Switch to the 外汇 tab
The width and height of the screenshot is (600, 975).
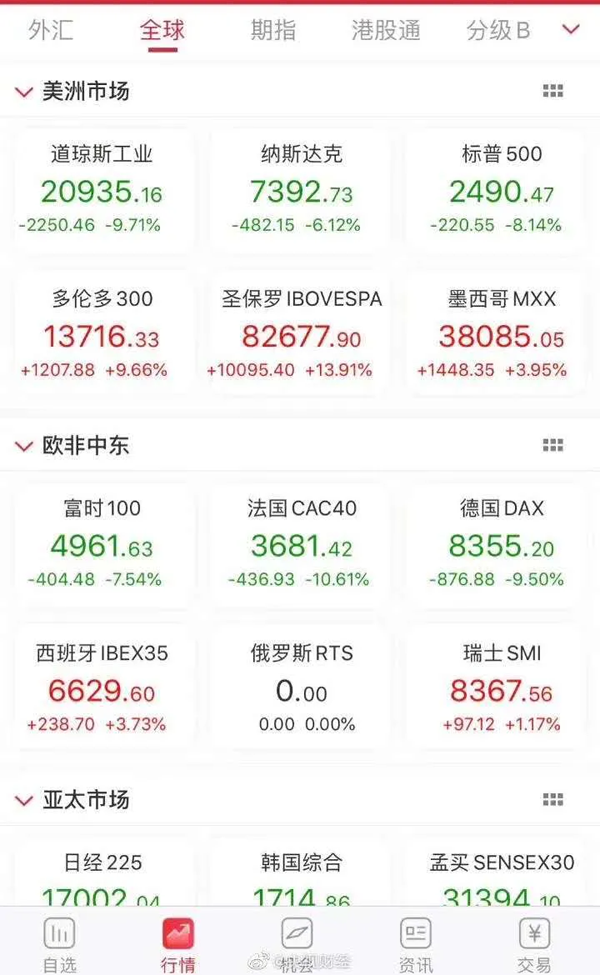tap(51, 30)
